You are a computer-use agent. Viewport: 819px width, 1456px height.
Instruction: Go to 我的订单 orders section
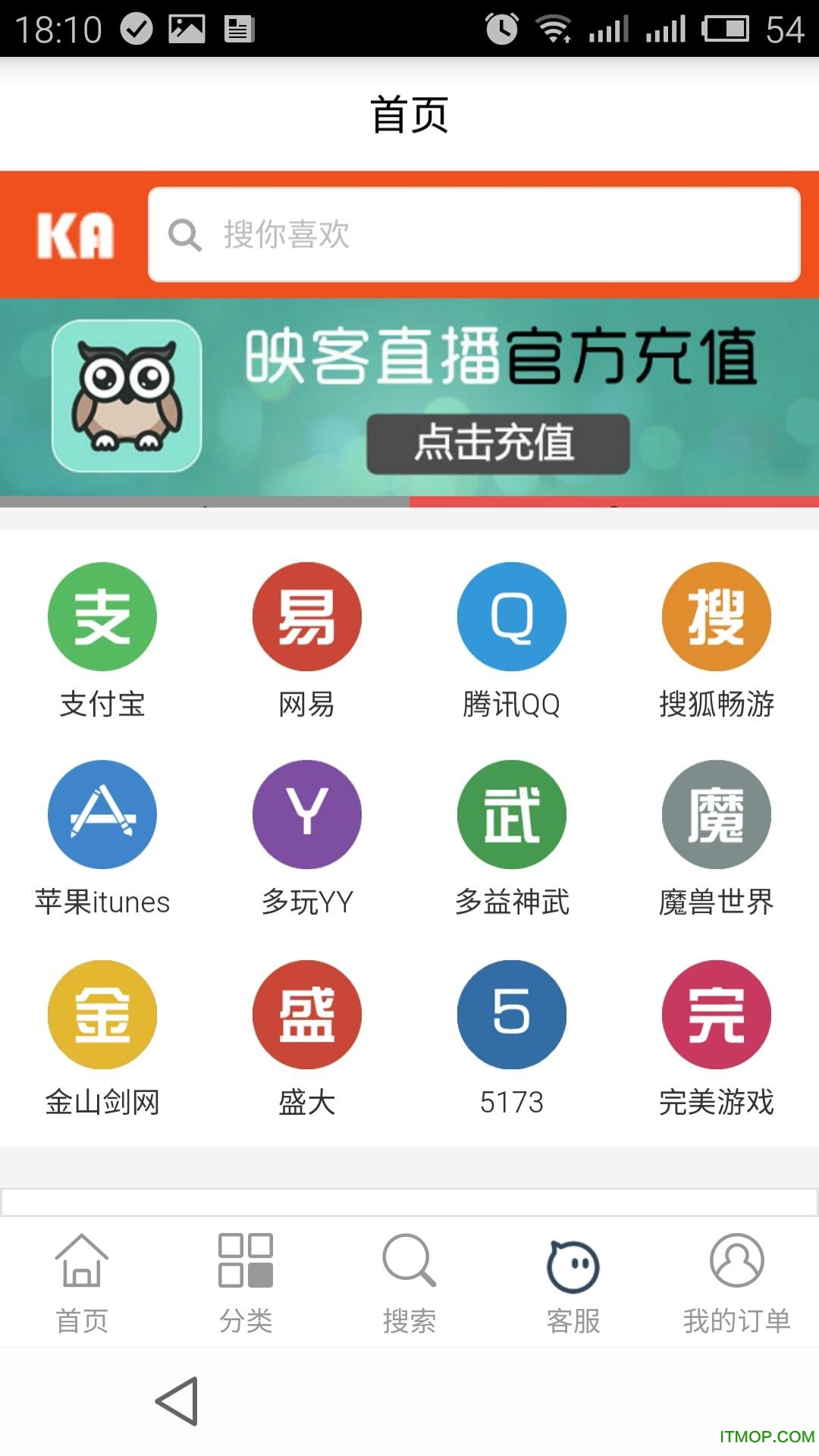point(736,1282)
